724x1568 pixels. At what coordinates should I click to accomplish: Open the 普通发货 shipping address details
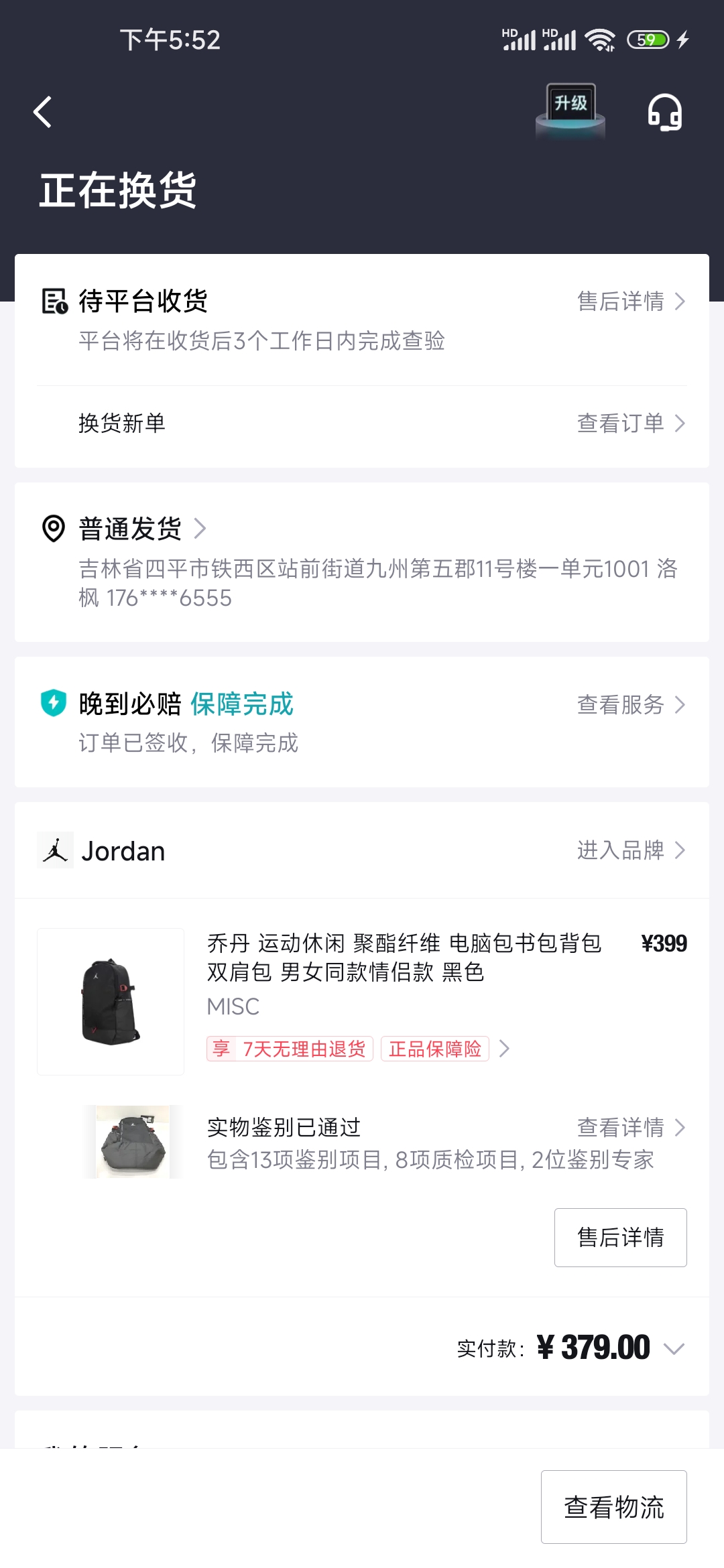[x=142, y=529]
